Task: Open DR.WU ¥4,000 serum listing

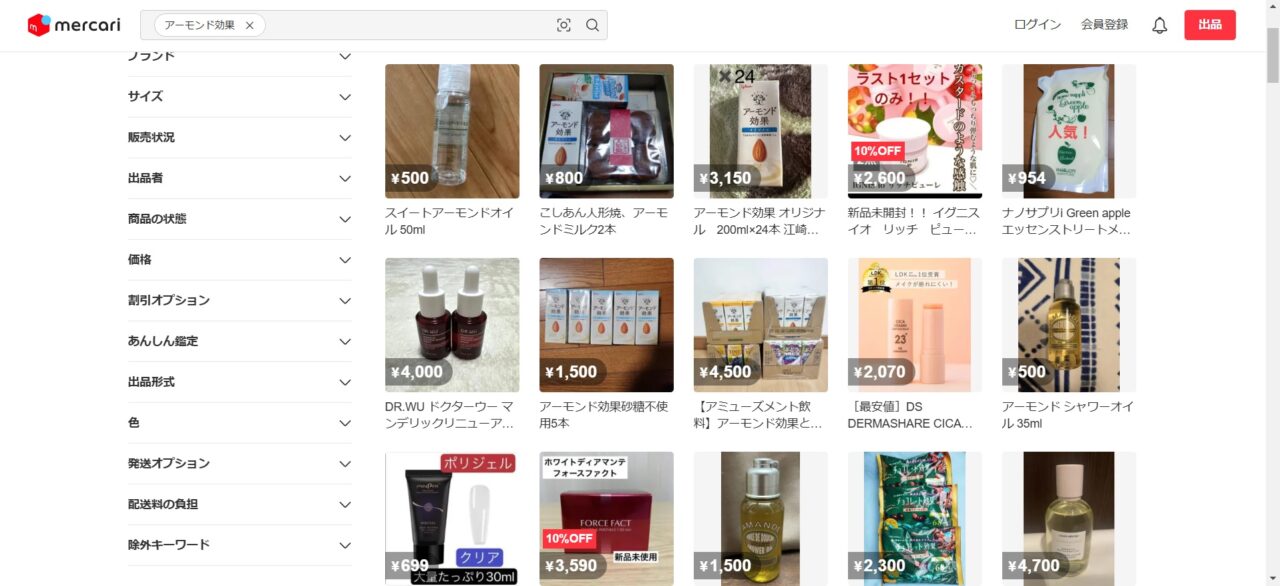Action: coord(452,325)
